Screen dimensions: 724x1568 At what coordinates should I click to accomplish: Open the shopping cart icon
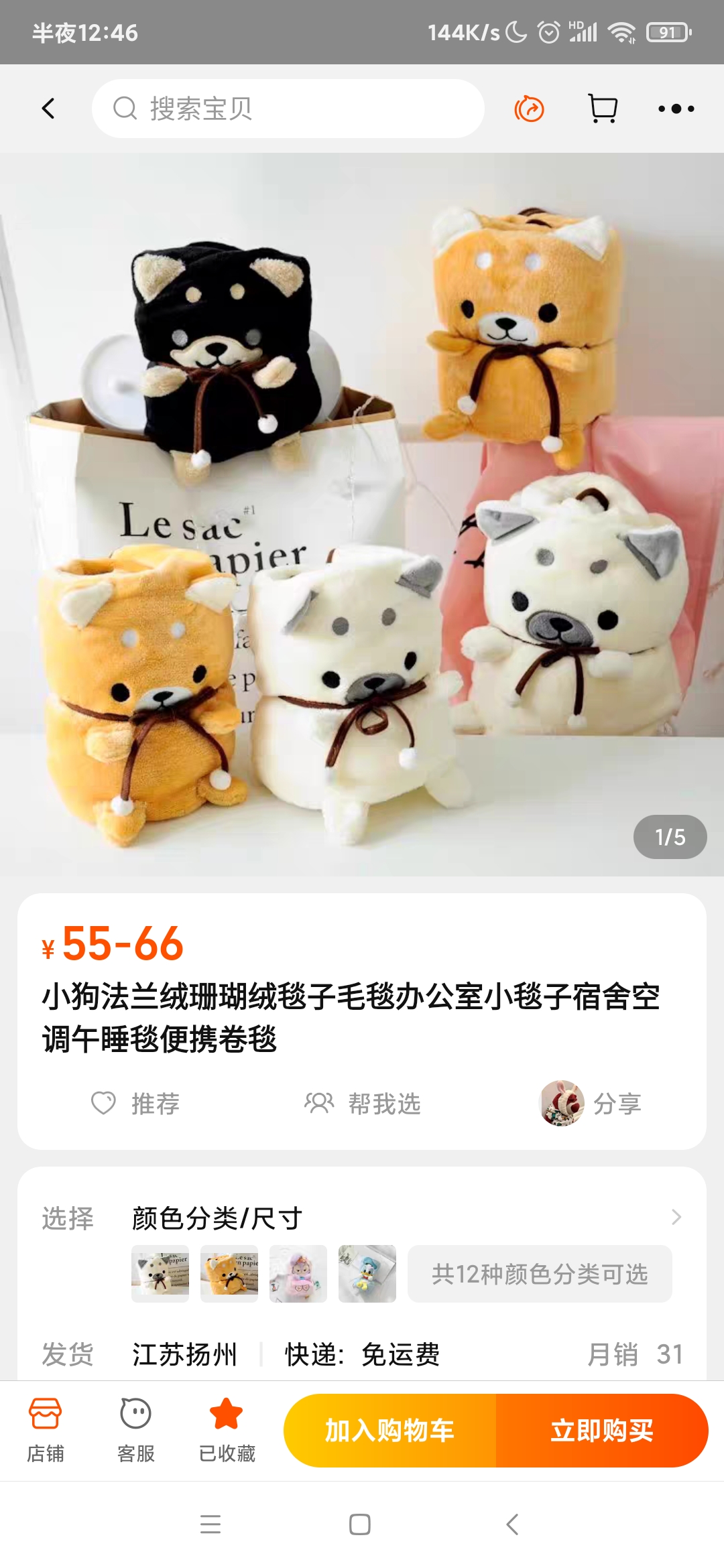[x=602, y=109]
